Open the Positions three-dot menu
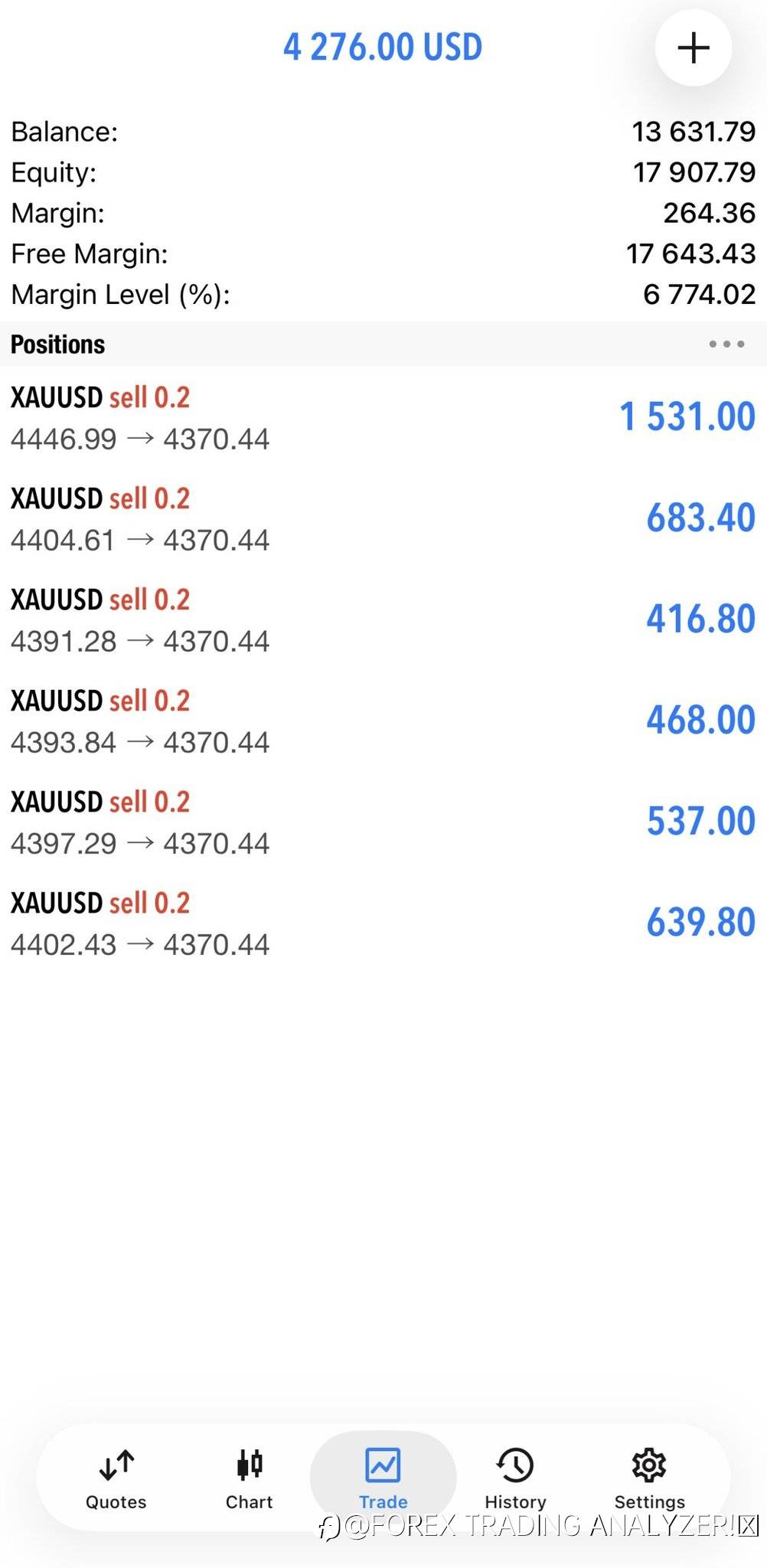 pyautogui.click(x=726, y=345)
